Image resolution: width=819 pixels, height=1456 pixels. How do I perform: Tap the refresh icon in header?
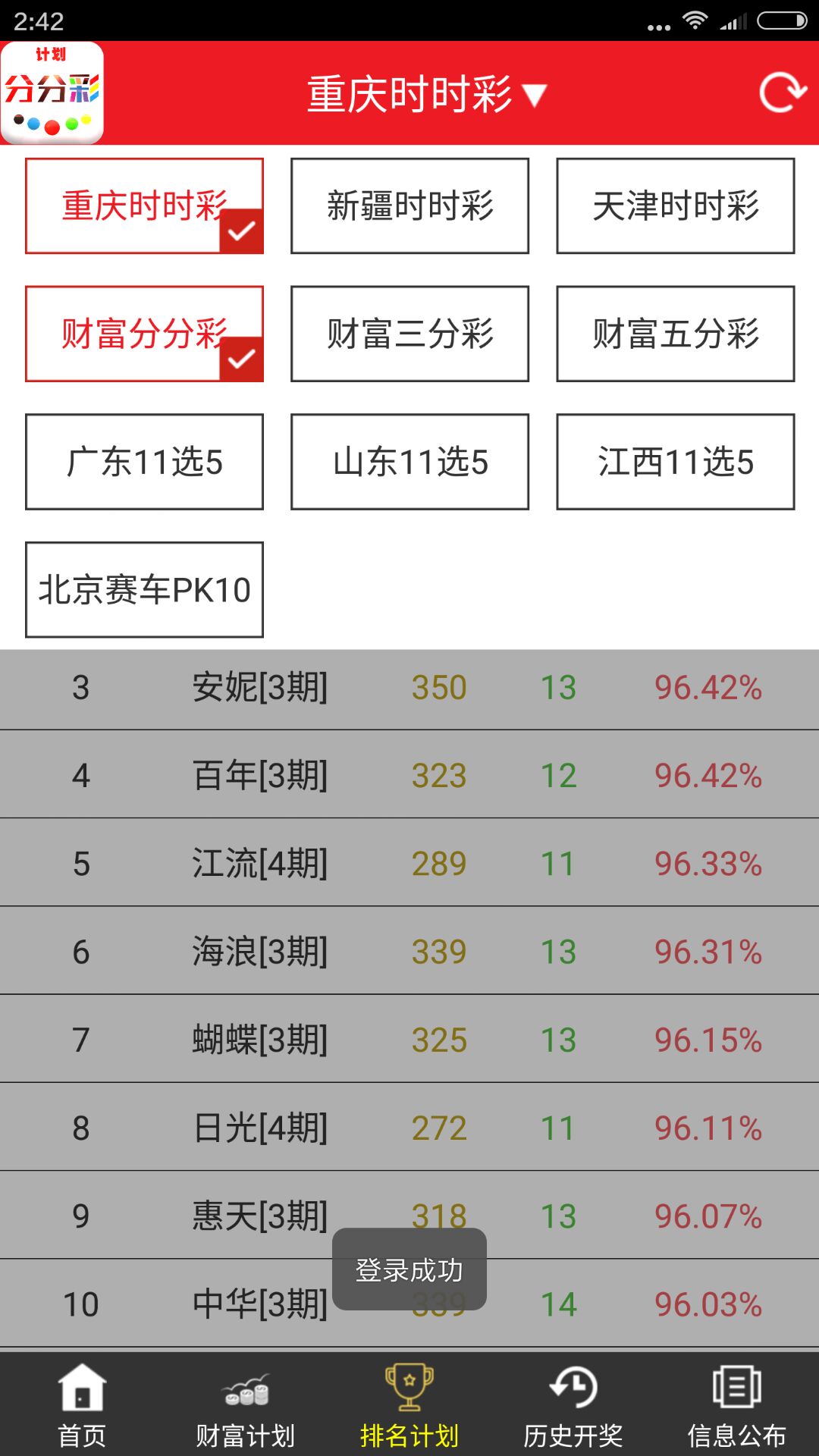tap(783, 93)
